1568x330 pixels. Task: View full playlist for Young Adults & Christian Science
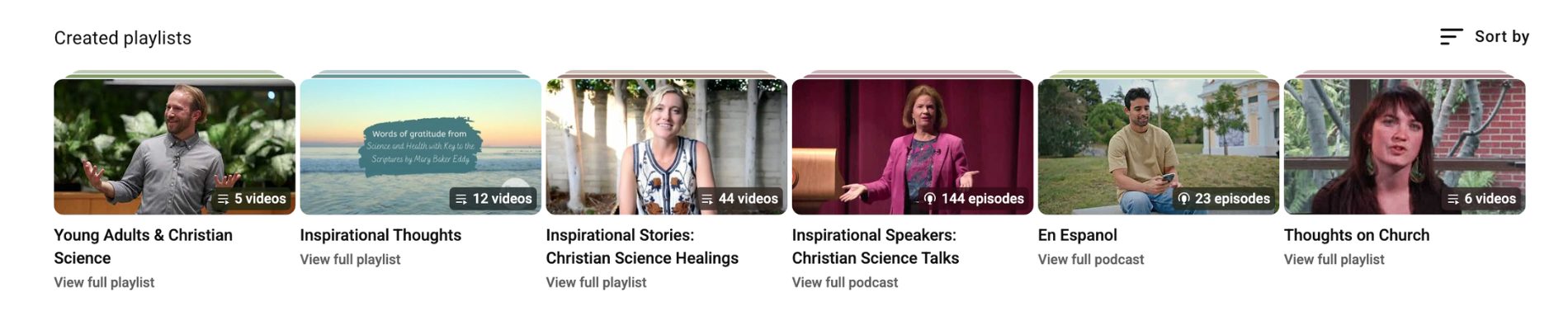(104, 282)
